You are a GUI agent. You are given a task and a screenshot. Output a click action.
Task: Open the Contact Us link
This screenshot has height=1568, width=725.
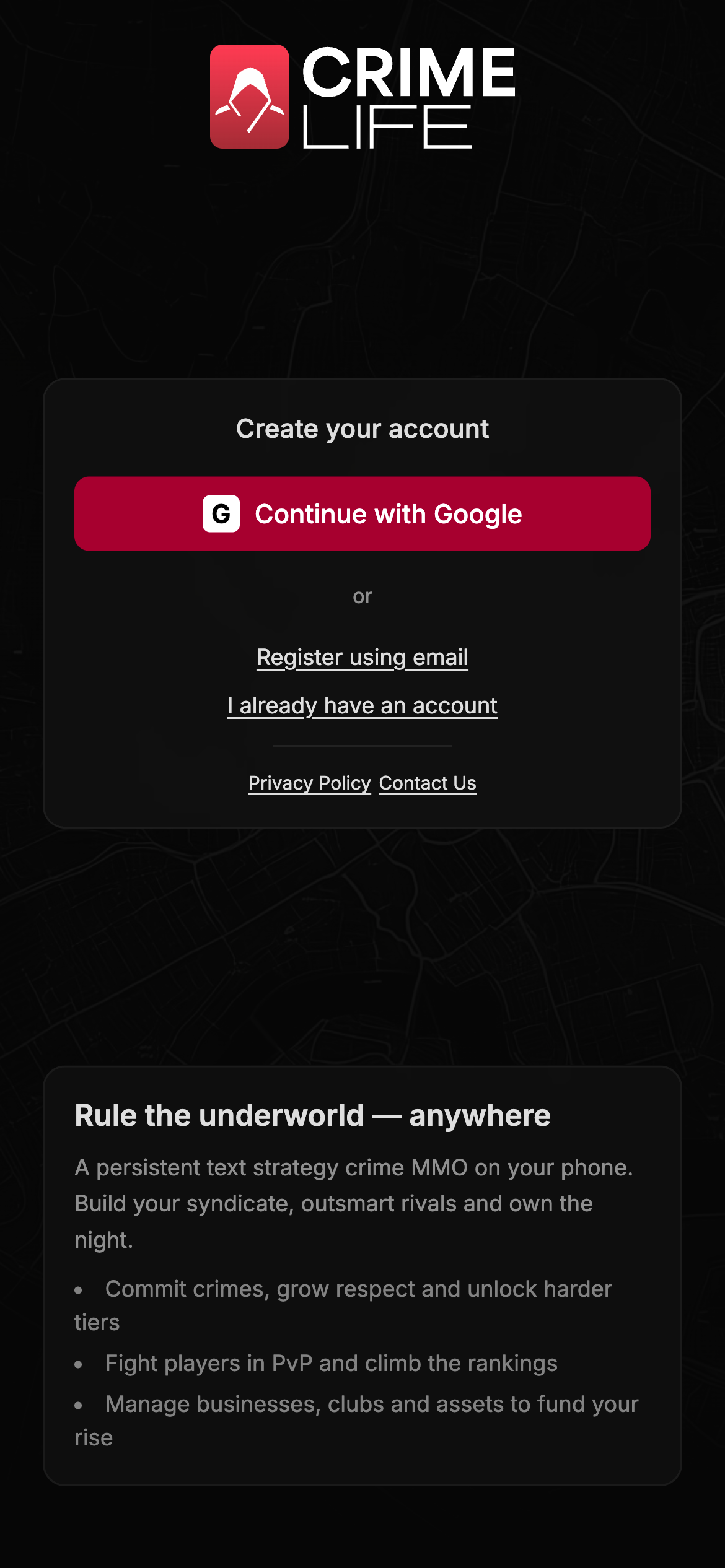click(428, 783)
